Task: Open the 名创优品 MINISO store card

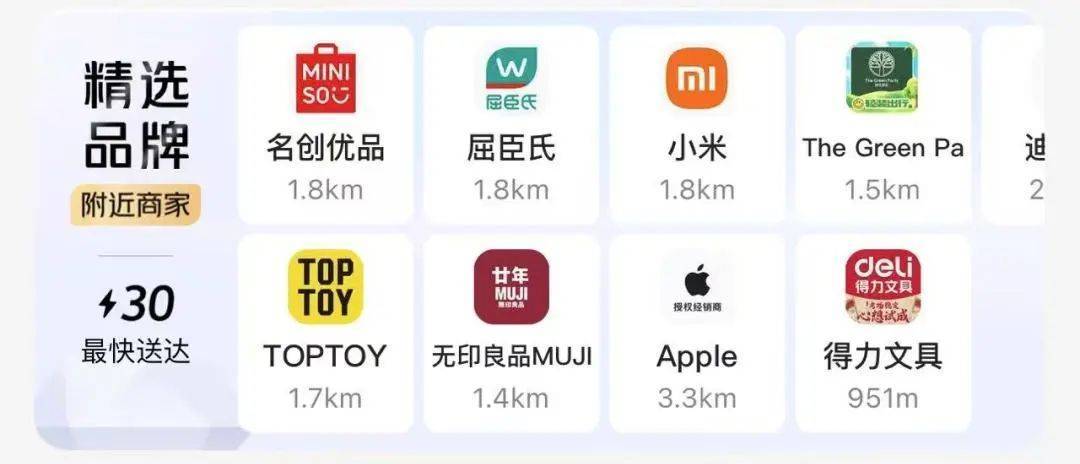Action: click(325, 124)
